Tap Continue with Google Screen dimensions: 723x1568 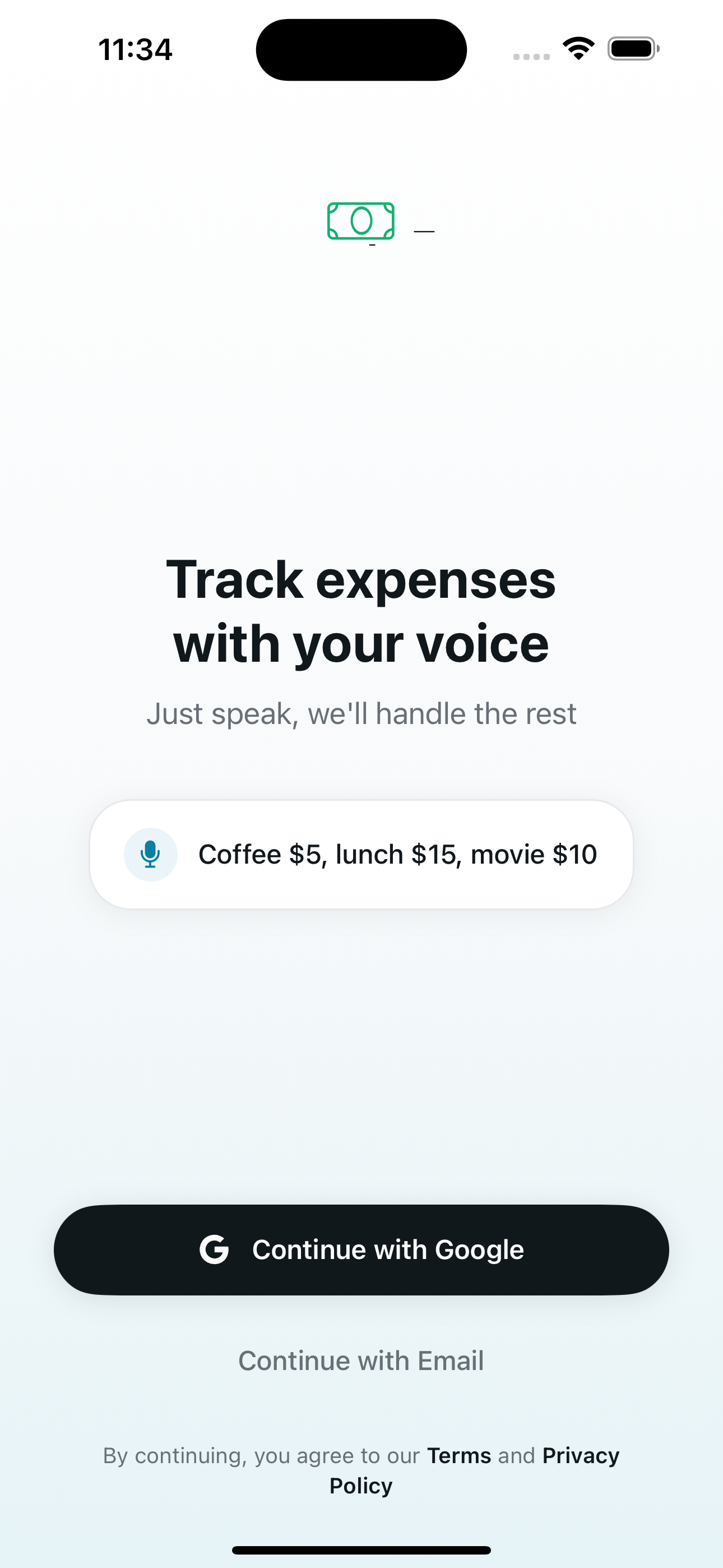(361, 1248)
